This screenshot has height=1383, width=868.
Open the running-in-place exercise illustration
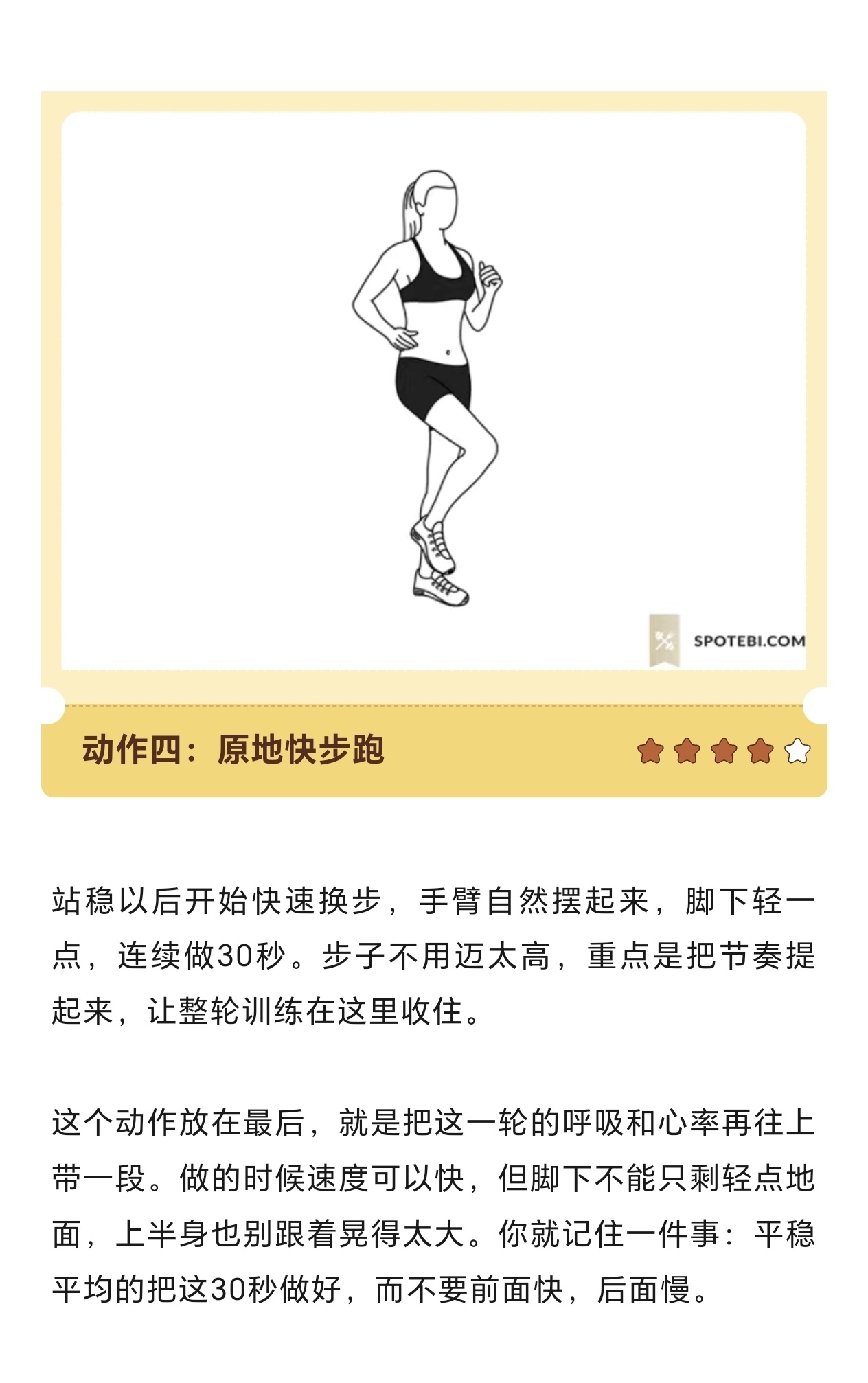click(x=433, y=389)
